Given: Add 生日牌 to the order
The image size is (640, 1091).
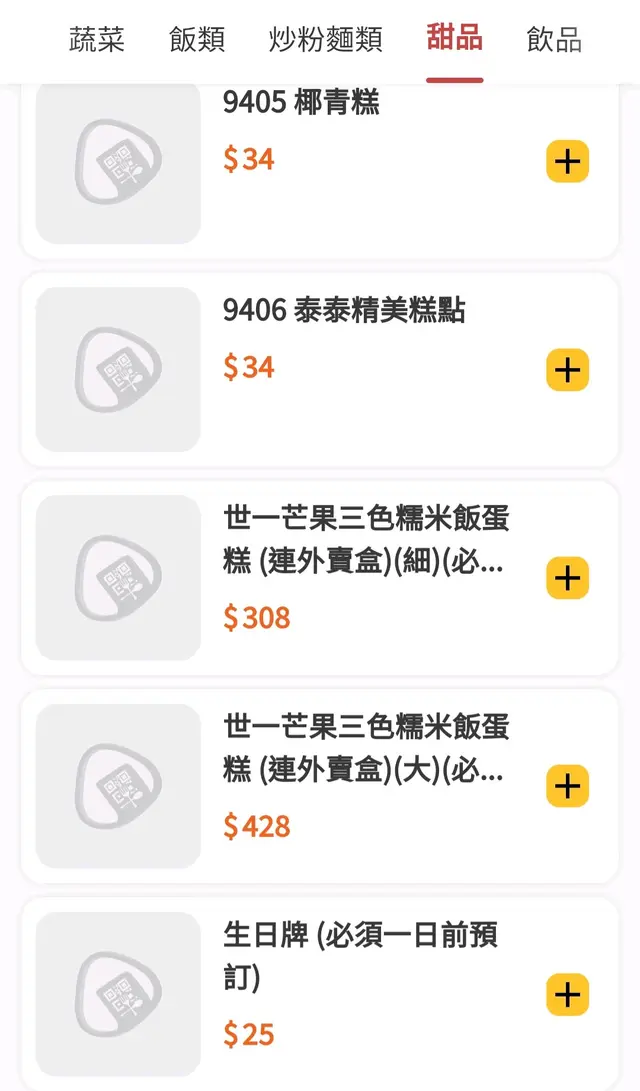Looking at the screenshot, I should (x=567, y=994).
